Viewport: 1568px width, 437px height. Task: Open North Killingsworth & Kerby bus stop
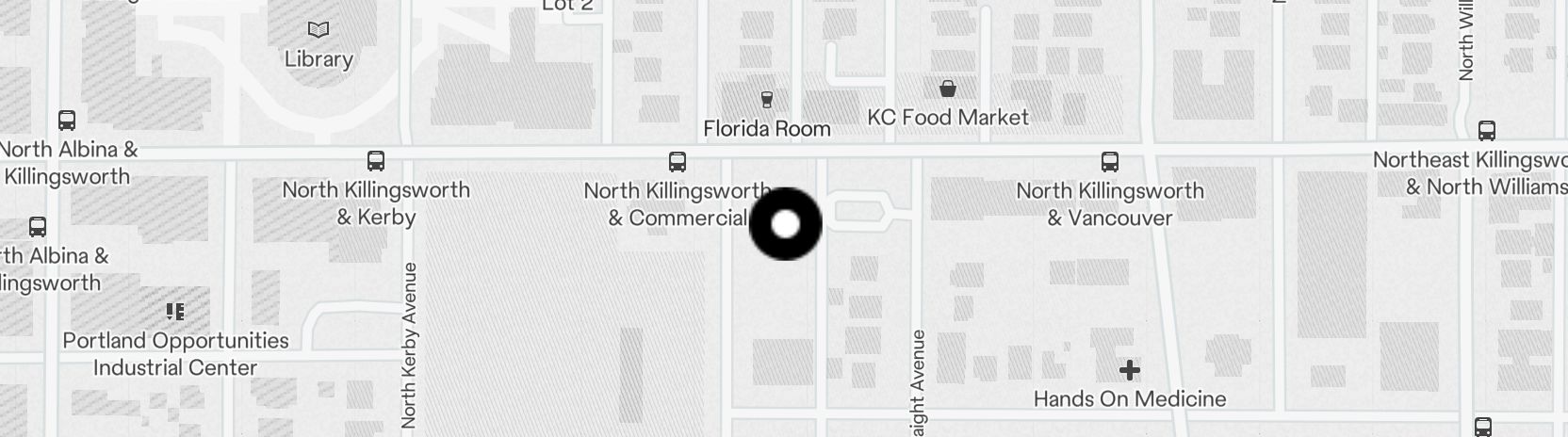(375, 161)
